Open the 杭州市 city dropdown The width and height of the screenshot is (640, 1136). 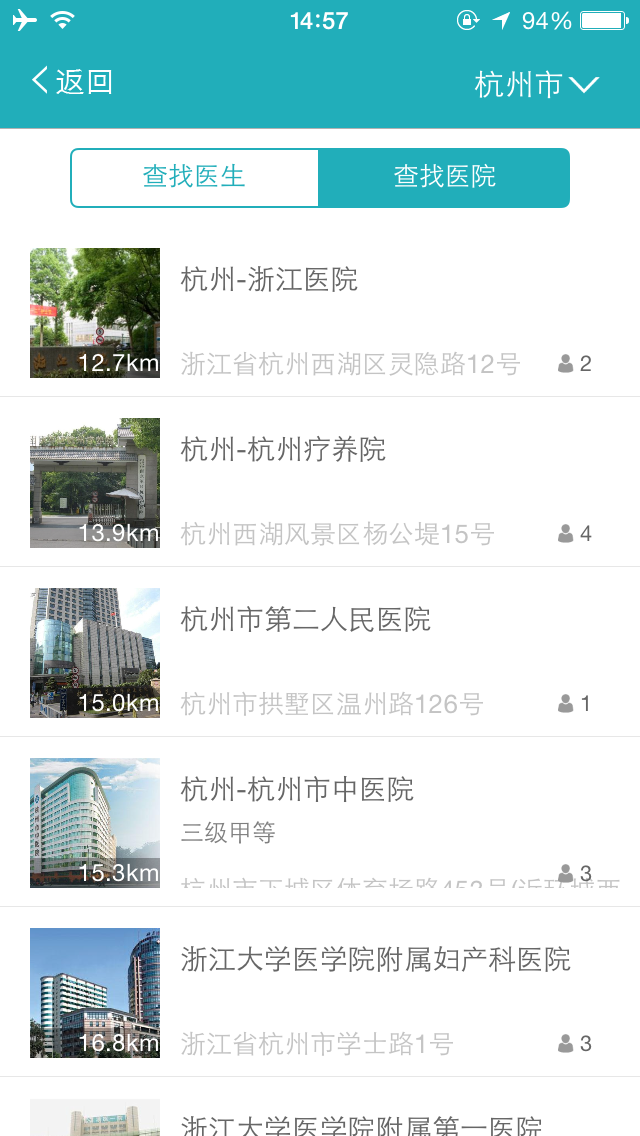coord(536,84)
